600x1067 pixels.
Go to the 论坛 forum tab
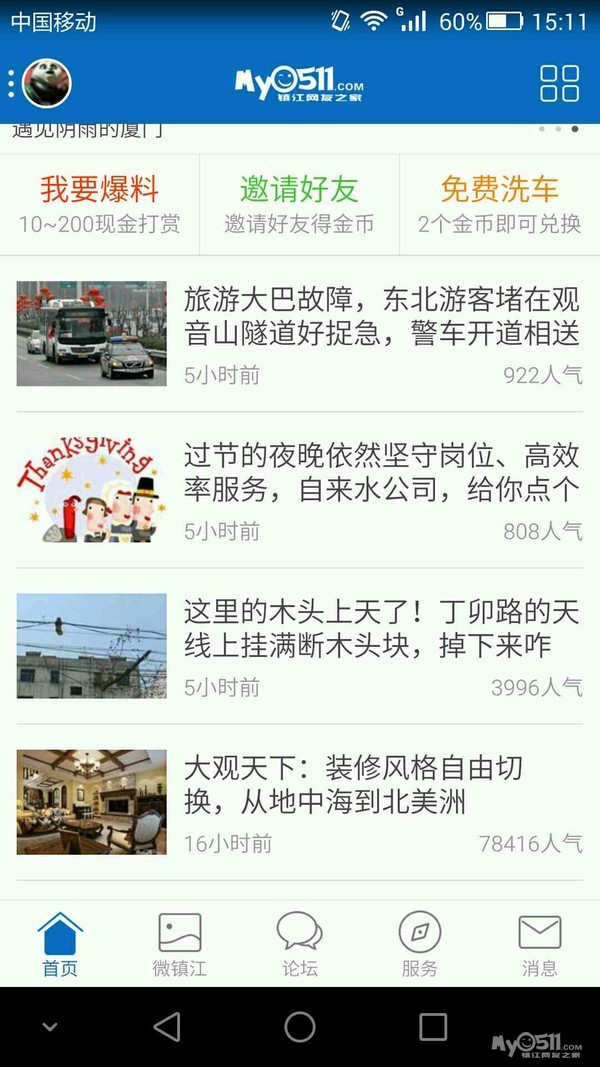tap(299, 944)
